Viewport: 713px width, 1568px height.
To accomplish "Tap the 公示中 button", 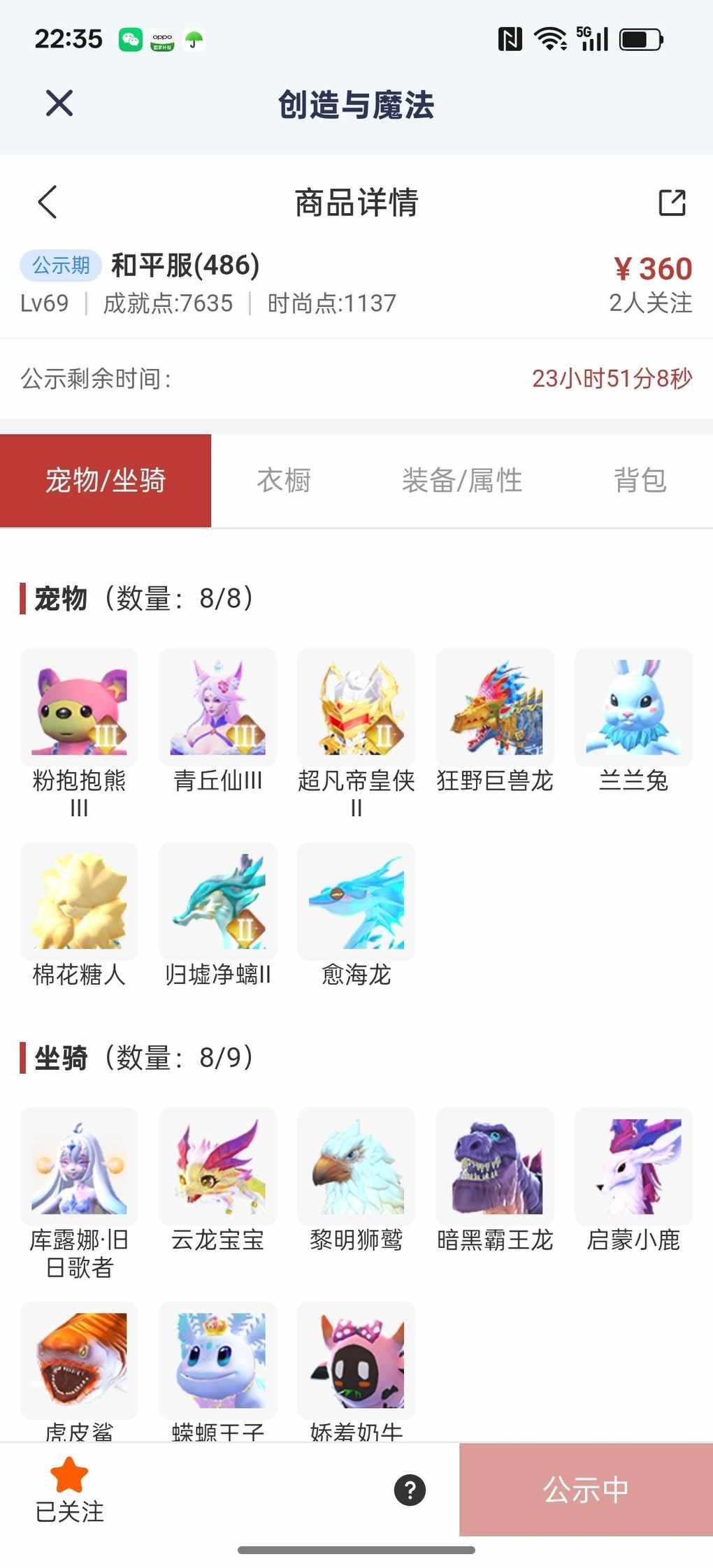I will point(586,1490).
